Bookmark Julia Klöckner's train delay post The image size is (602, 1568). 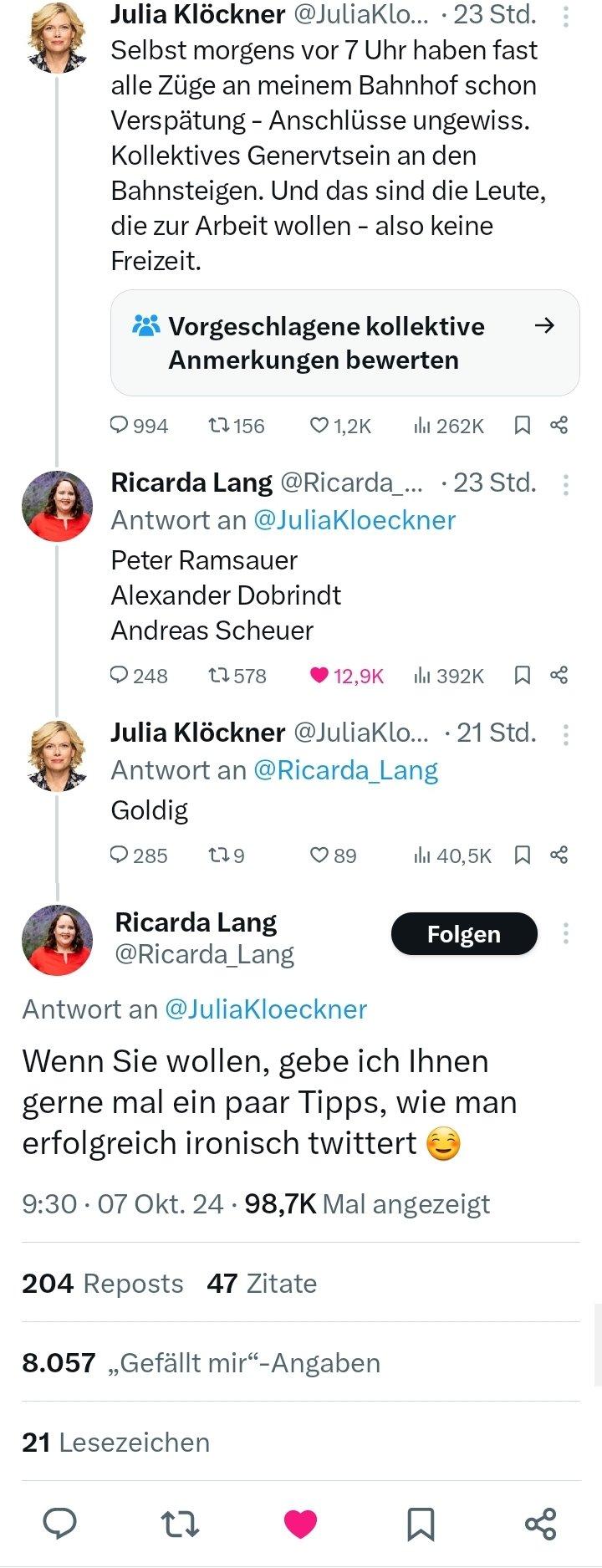click(523, 426)
